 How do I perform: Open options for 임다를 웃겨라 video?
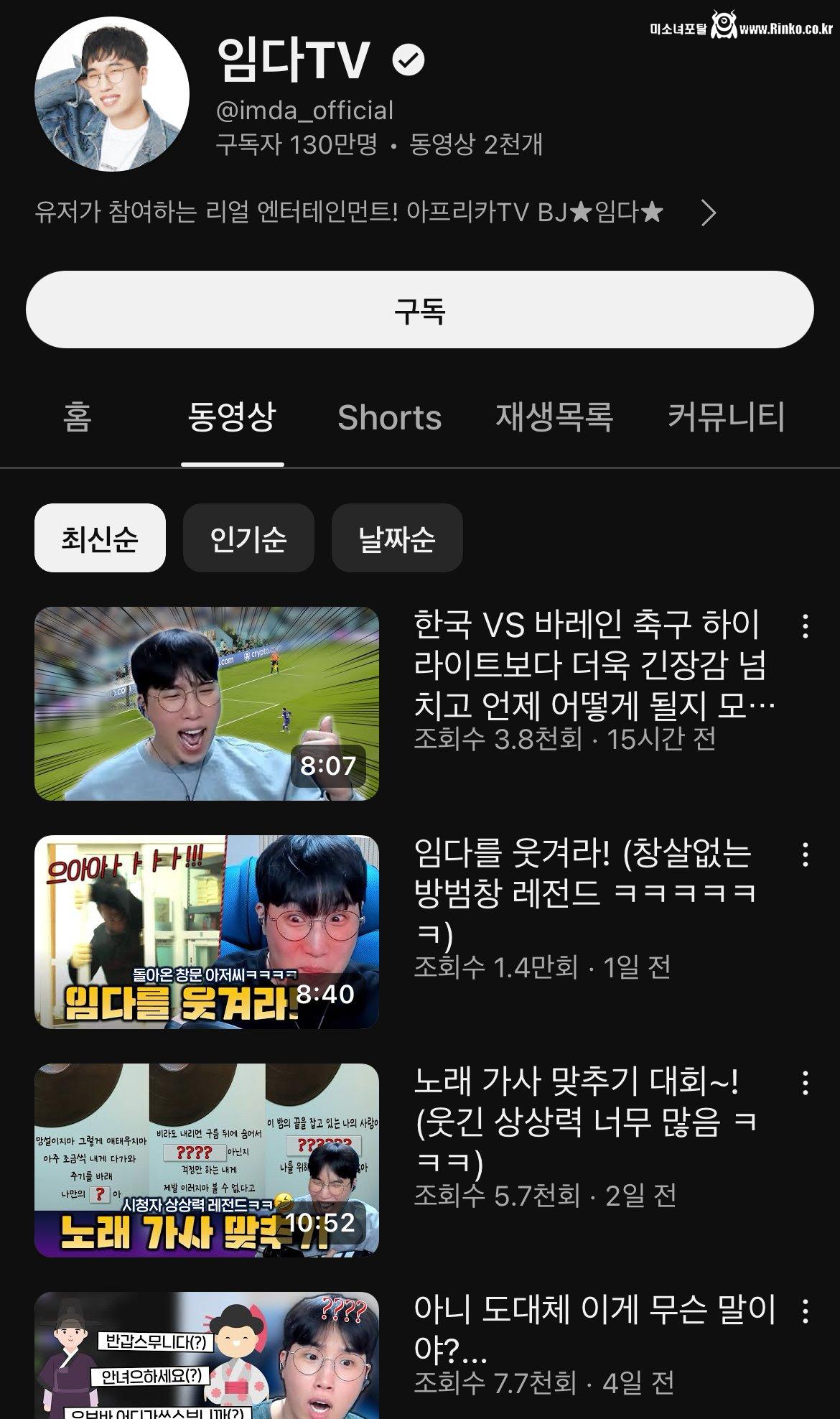pos(806,855)
